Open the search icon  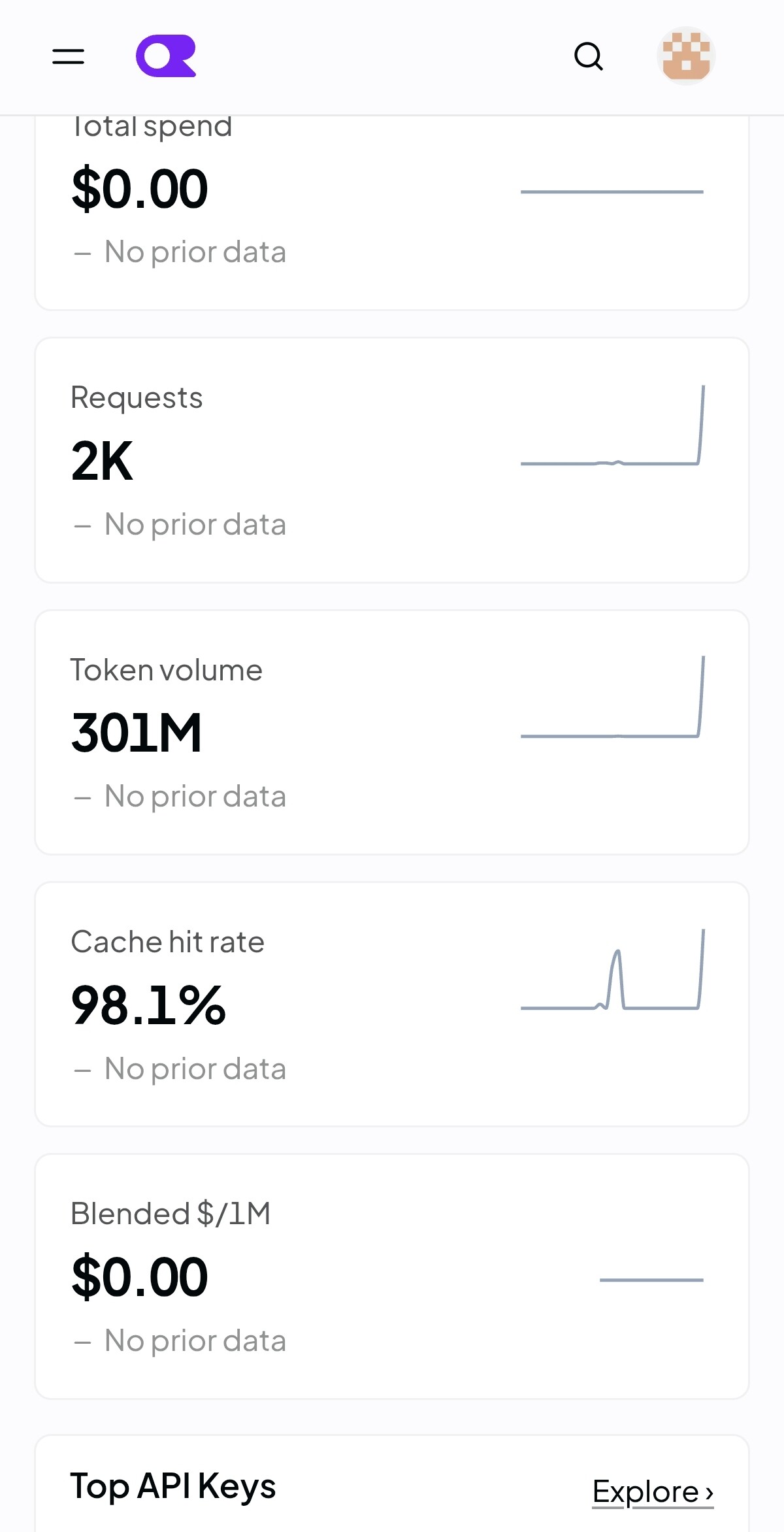pos(588,56)
